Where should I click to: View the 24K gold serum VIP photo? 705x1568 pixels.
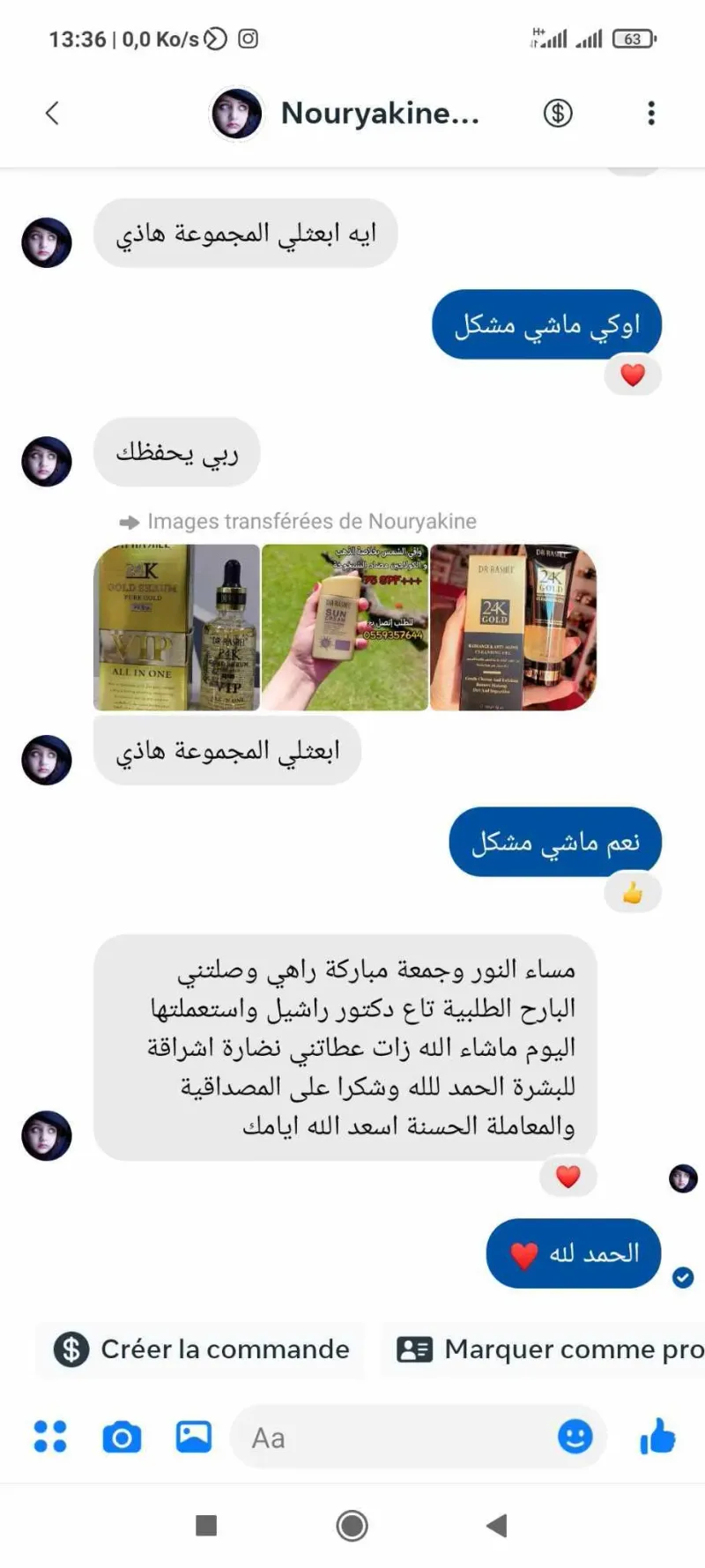(x=176, y=628)
